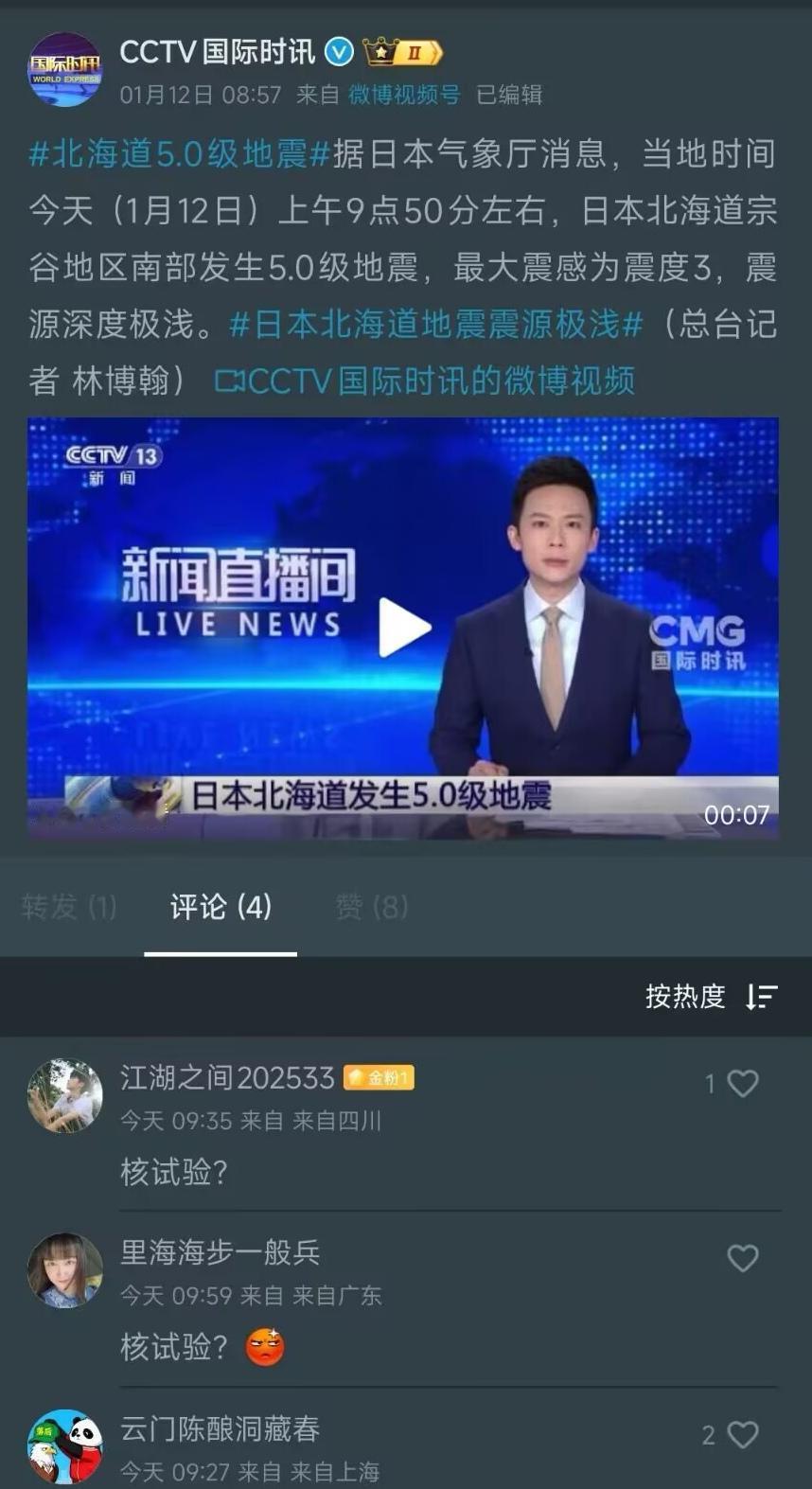Open the crown VIP membership badge

[x=381, y=54]
